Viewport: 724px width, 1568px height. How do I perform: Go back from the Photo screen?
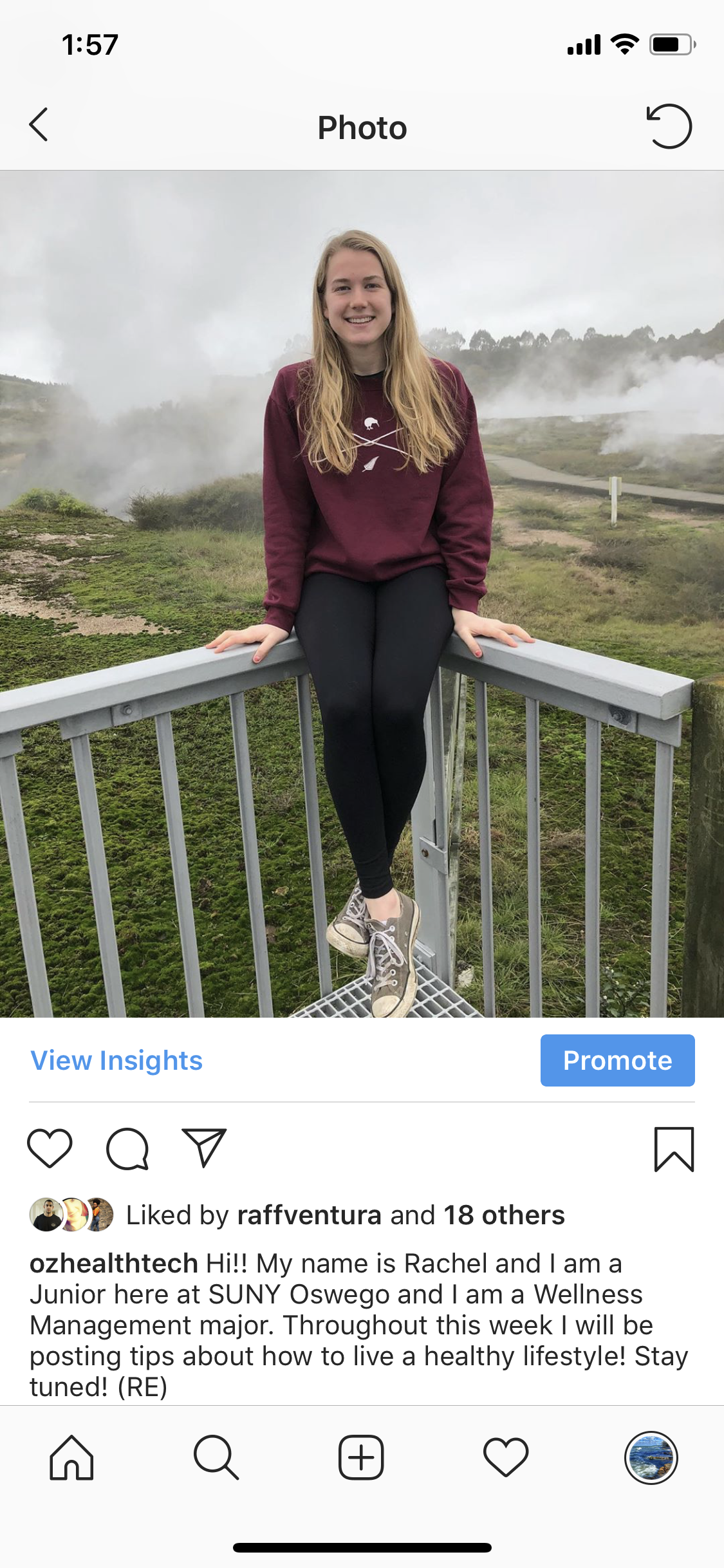pyautogui.click(x=39, y=125)
